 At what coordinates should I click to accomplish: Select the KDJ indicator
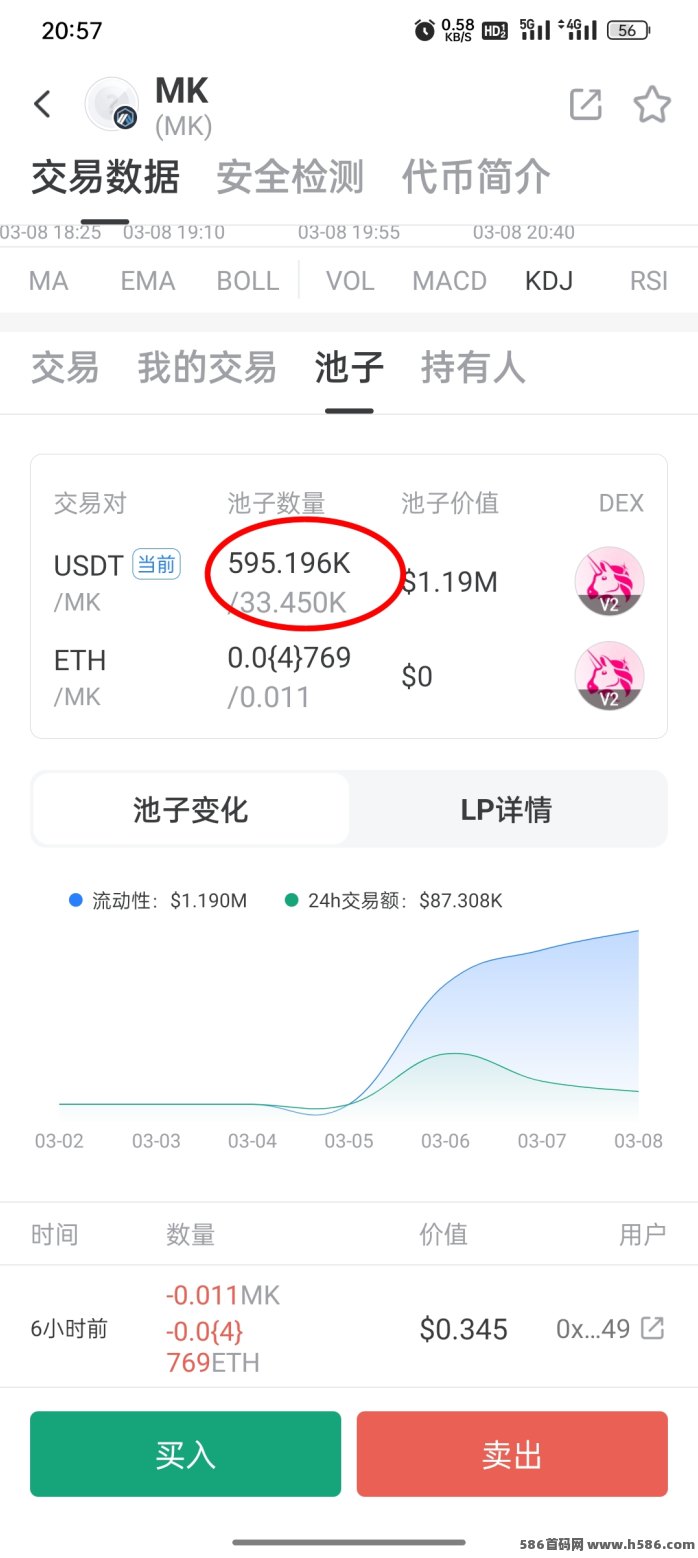pos(549,280)
